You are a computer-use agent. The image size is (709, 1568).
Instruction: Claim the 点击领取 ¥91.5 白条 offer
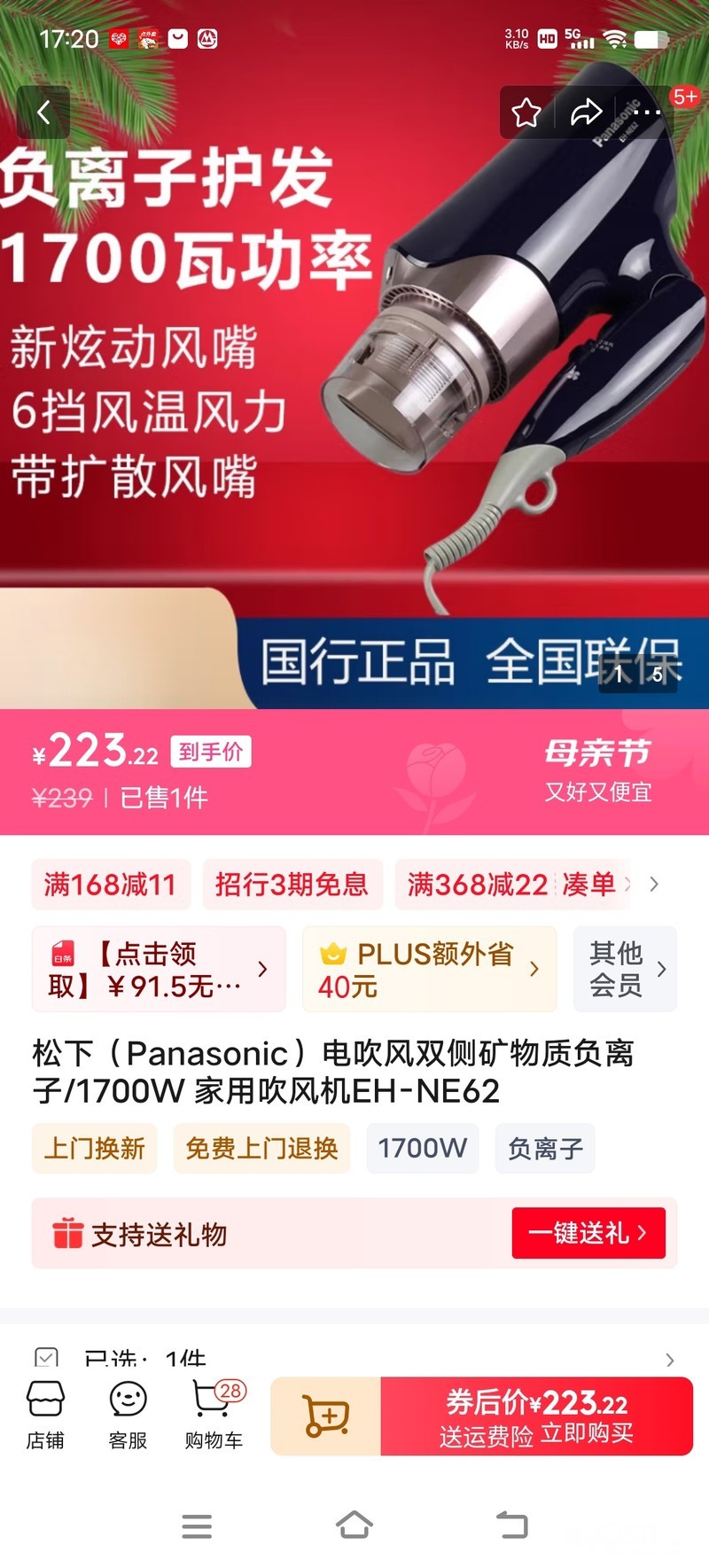tap(159, 969)
